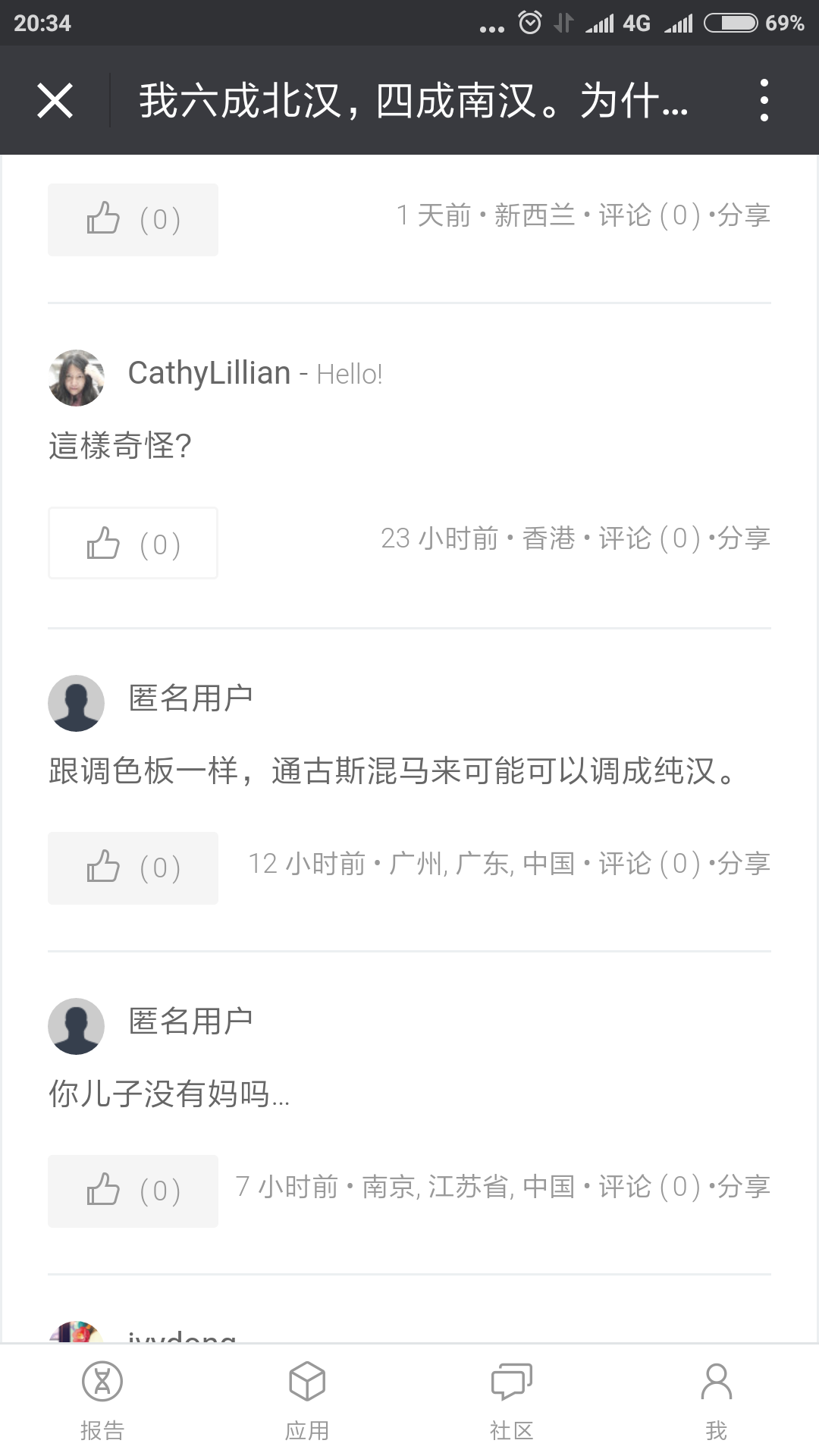The height and width of the screenshot is (1456, 819).
Task: Close the page with the X button
Action: (x=55, y=100)
